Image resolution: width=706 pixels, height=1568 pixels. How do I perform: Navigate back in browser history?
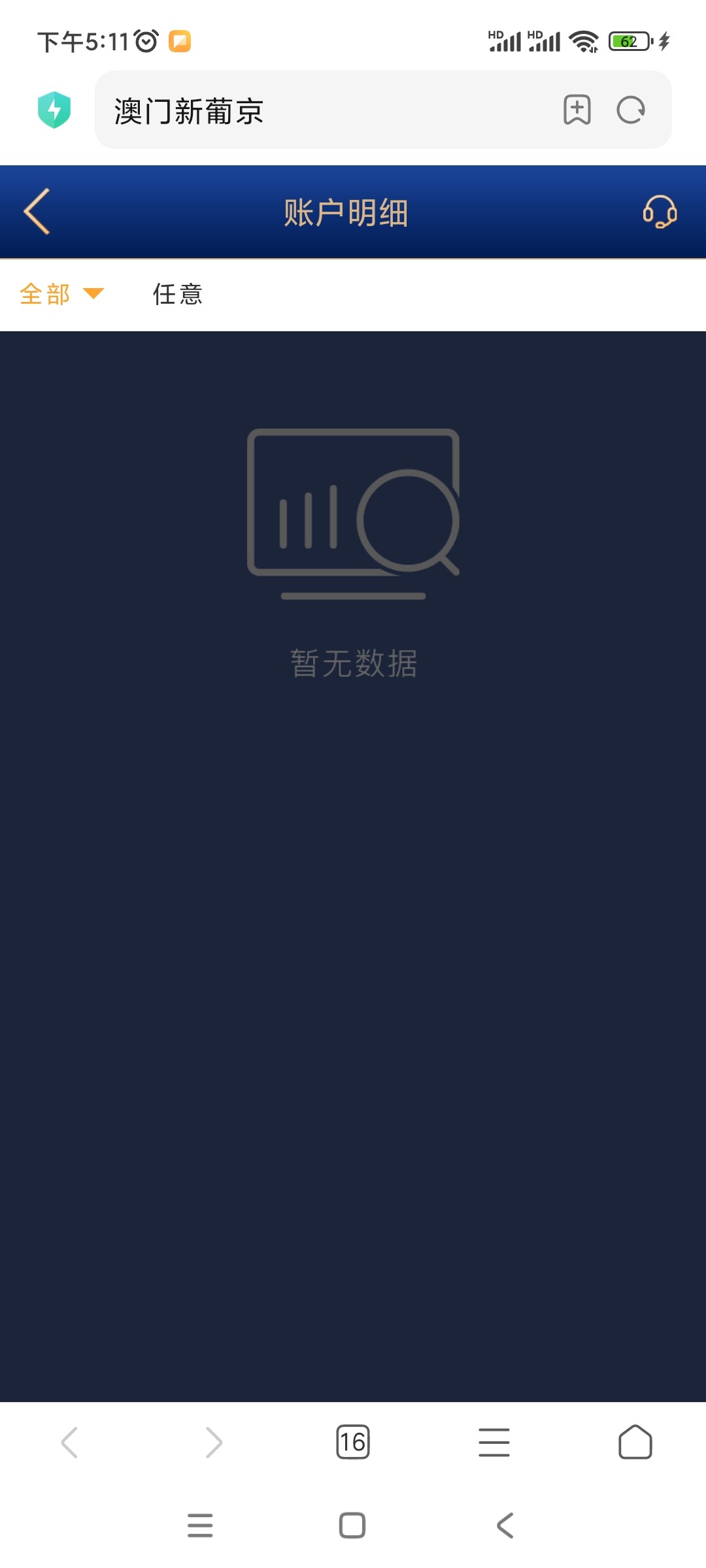(70, 1442)
